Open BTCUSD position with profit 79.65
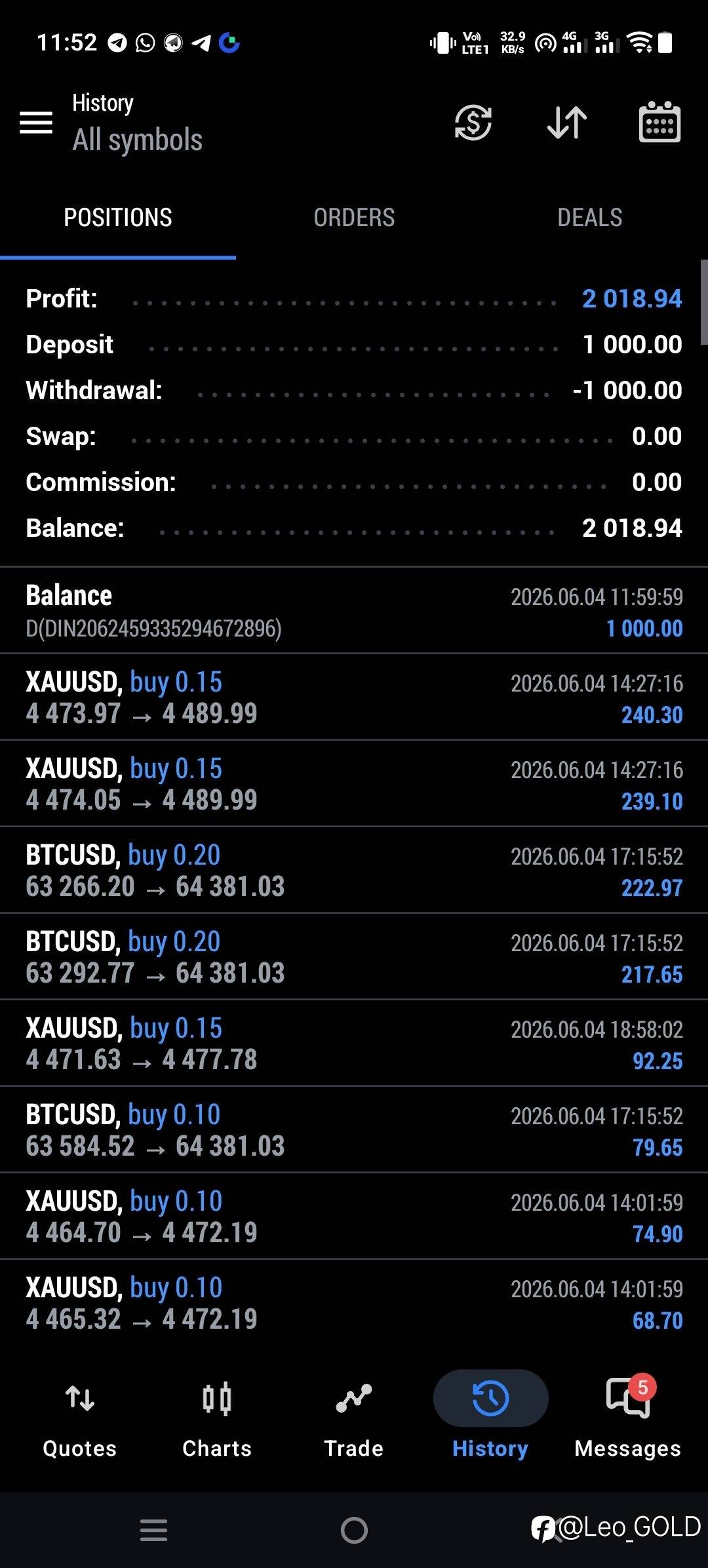Image resolution: width=708 pixels, height=1568 pixels. [354, 1130]
